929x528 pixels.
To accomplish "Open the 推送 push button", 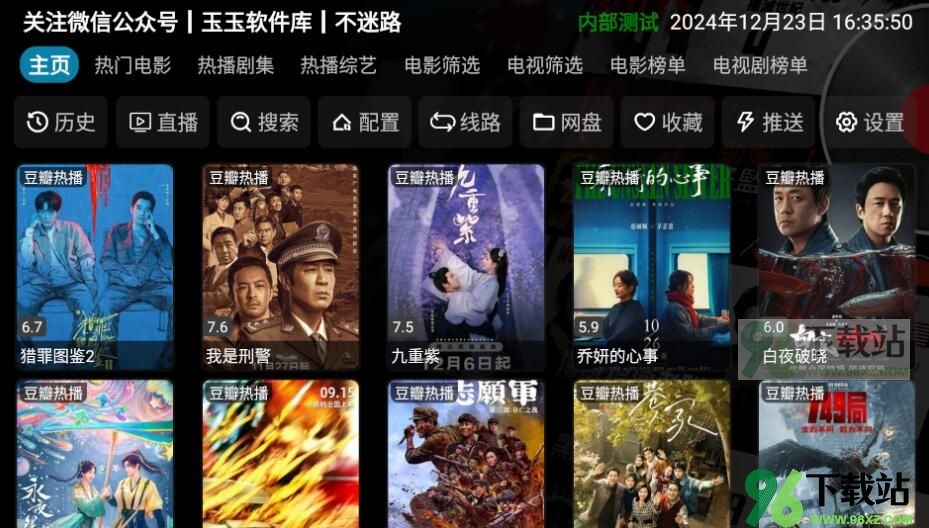I will [769, 123].
